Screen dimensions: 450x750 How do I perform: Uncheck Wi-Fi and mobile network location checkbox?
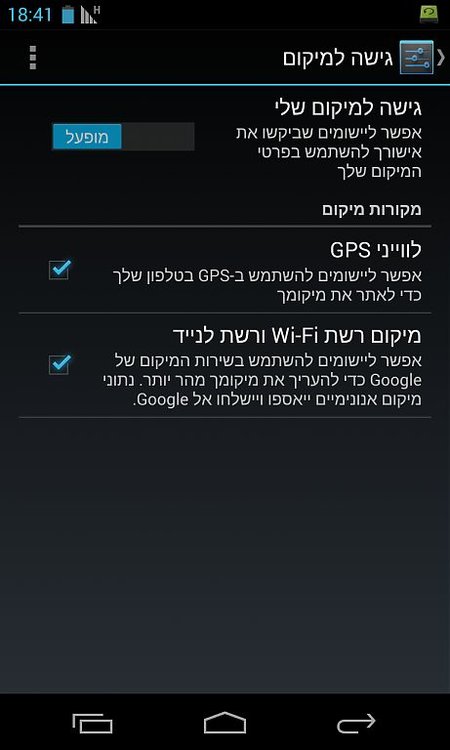click(60, 364)
